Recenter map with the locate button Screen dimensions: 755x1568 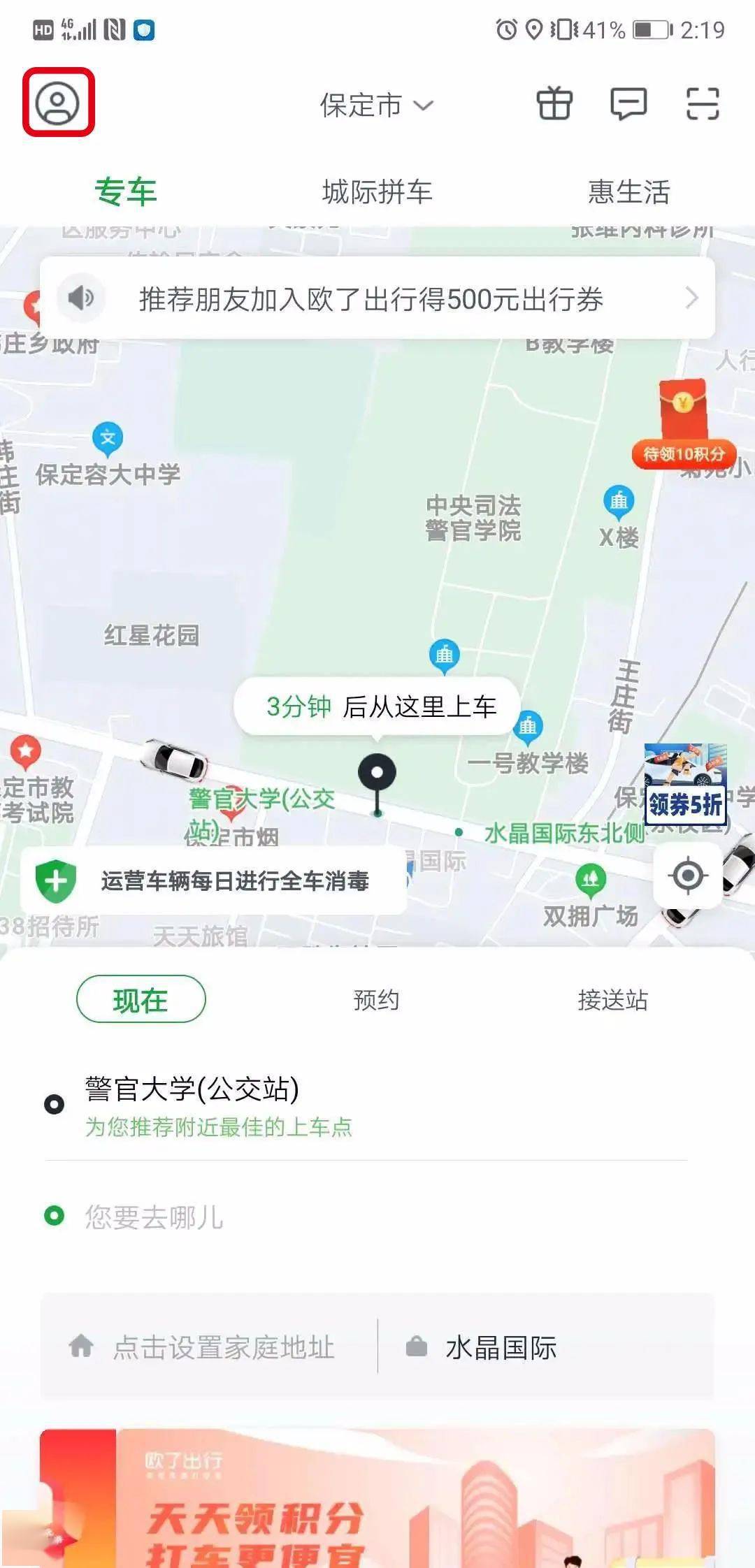click(687, 875)
